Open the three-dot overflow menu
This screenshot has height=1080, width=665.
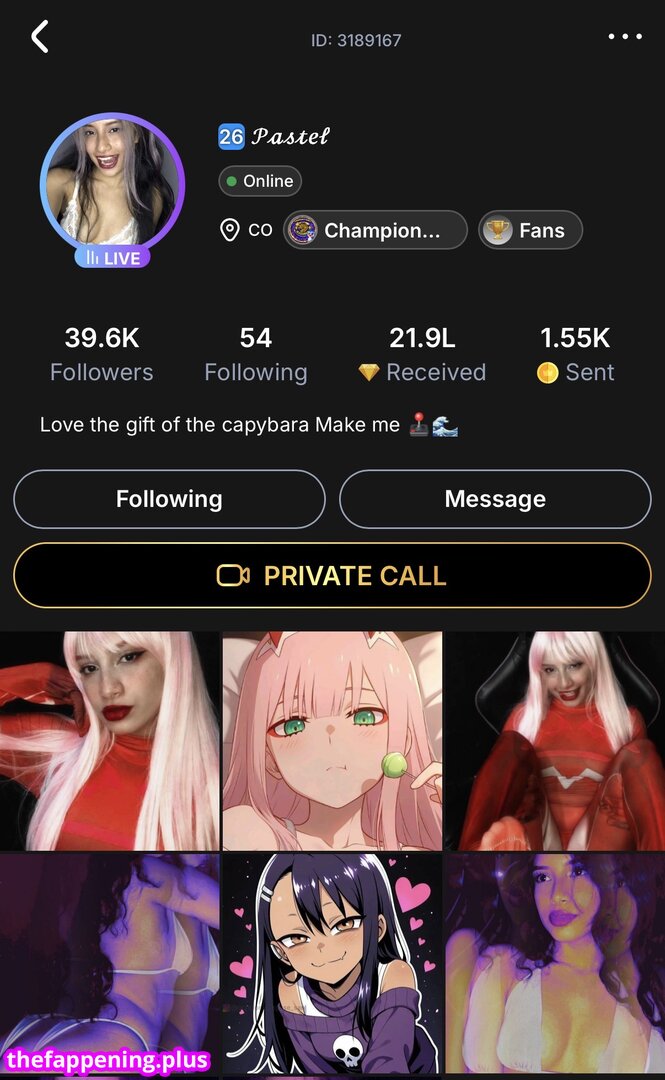click(x=625, y=37)
